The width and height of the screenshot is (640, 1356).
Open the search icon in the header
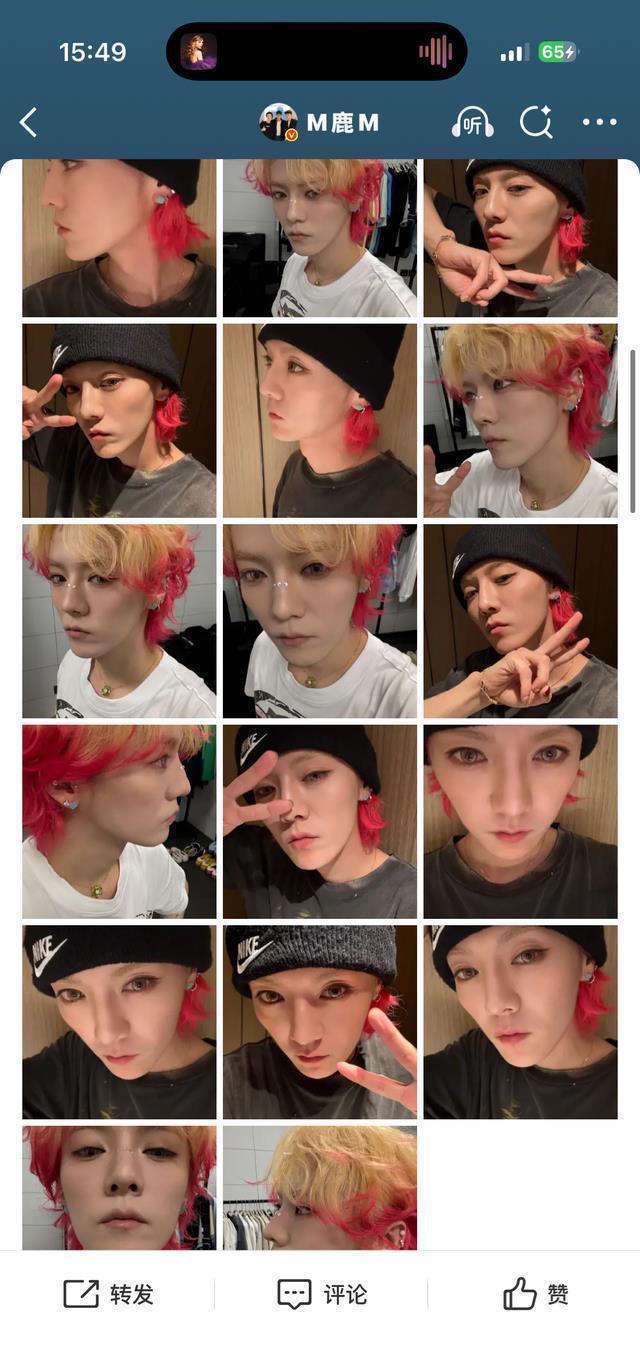click(536, 123)
